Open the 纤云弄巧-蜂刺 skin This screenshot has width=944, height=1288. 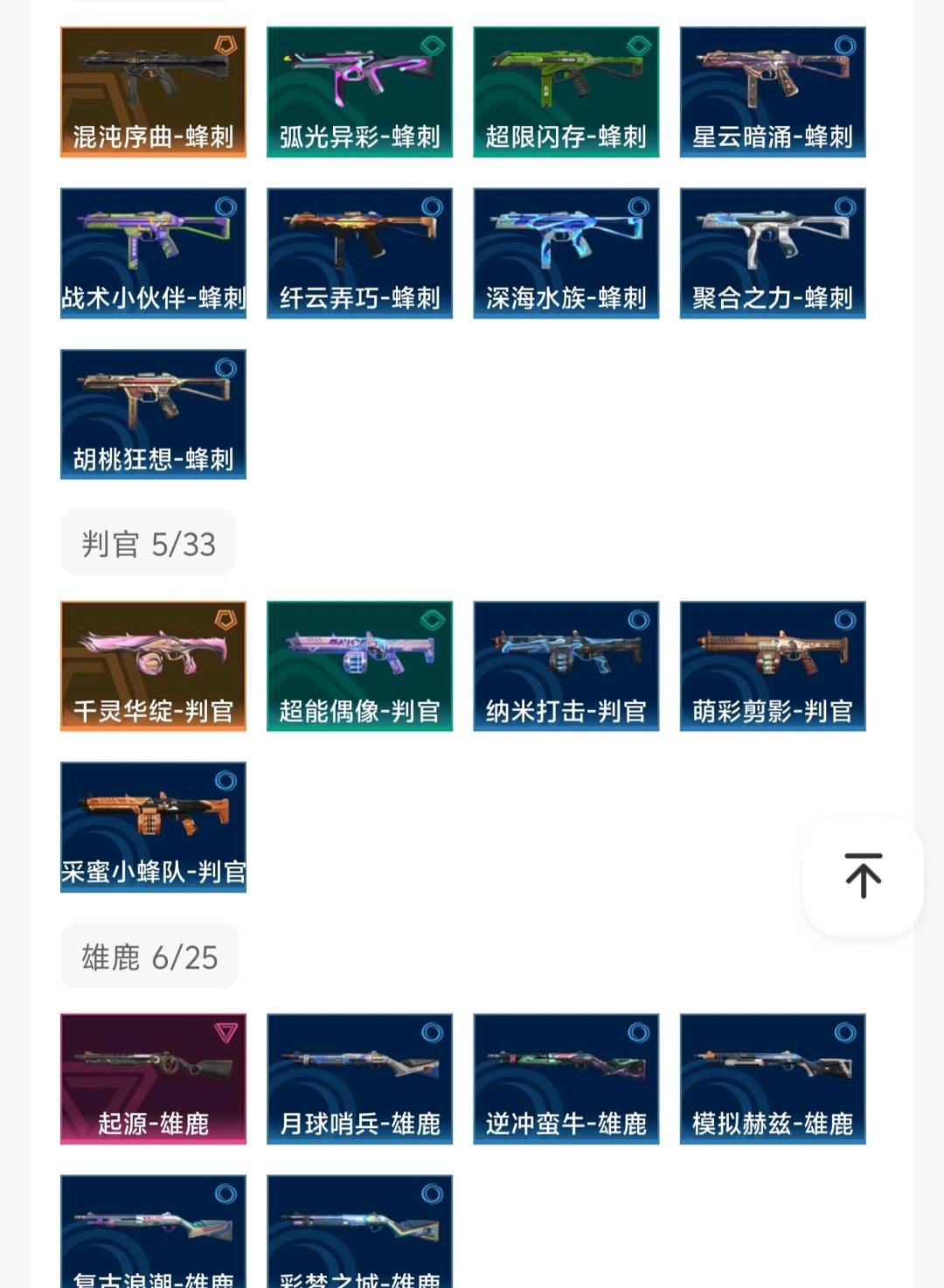coord(359,253)
